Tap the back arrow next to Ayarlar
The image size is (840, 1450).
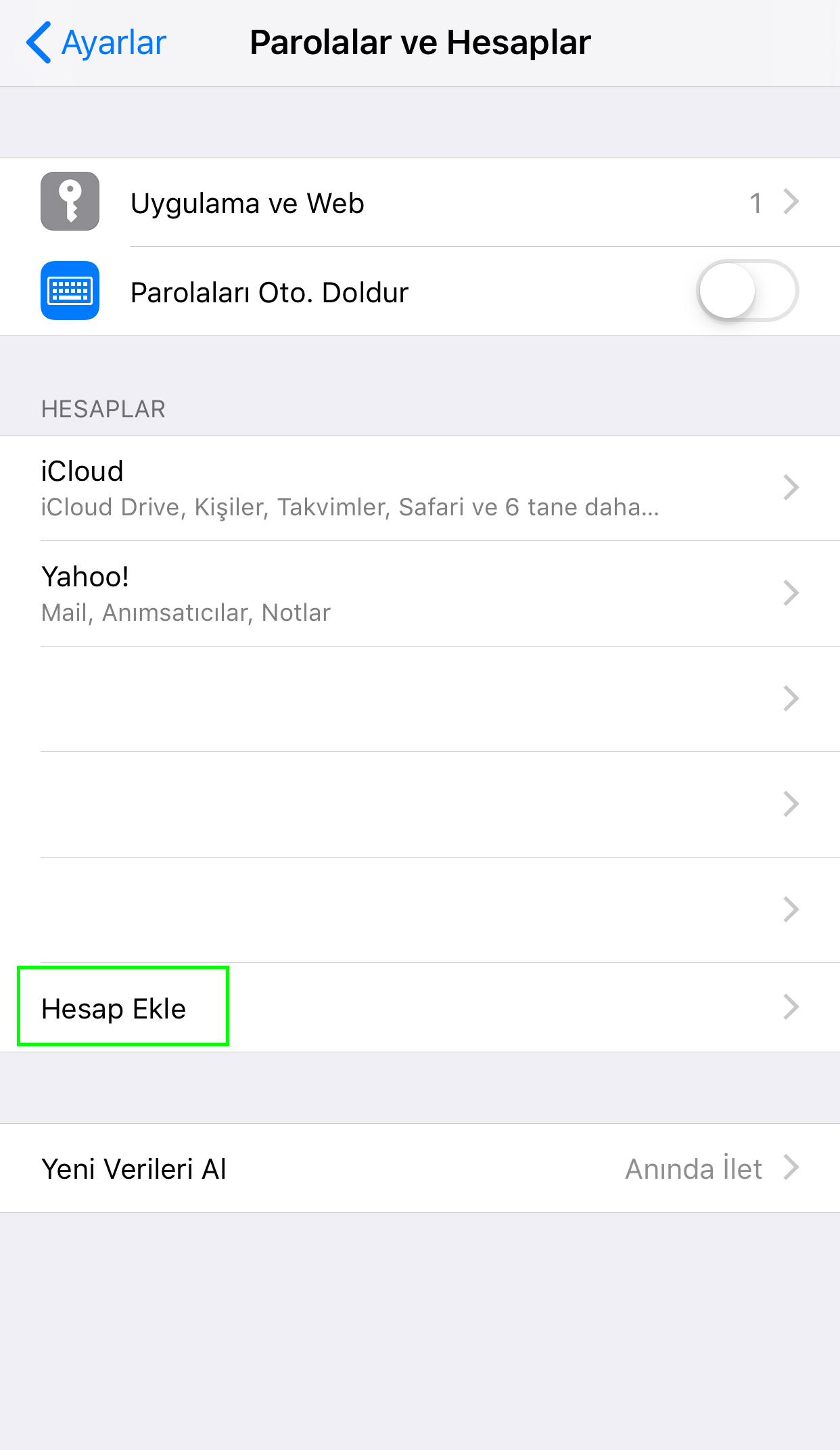[39, 42]
